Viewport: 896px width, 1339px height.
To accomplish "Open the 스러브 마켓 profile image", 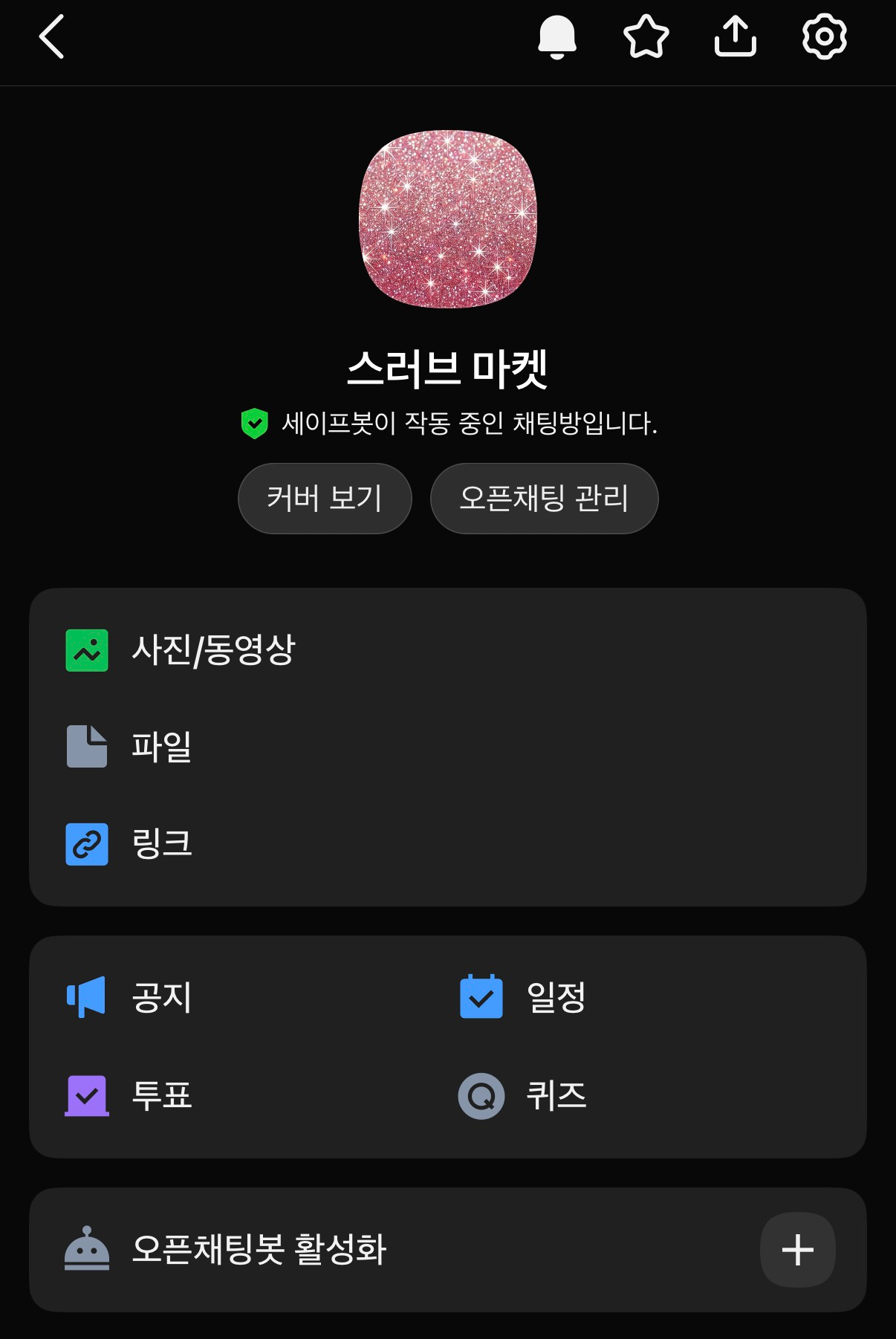I will coord(448,219).
